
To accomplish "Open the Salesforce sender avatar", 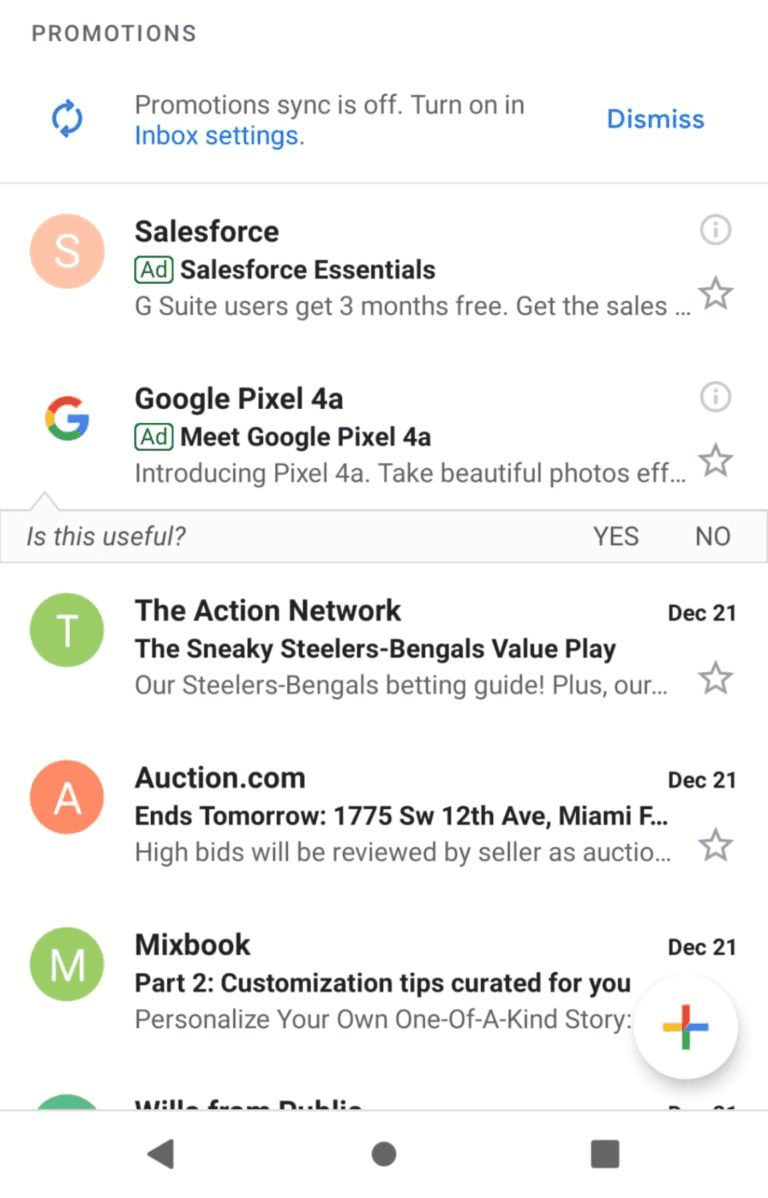I will (66, 252).
